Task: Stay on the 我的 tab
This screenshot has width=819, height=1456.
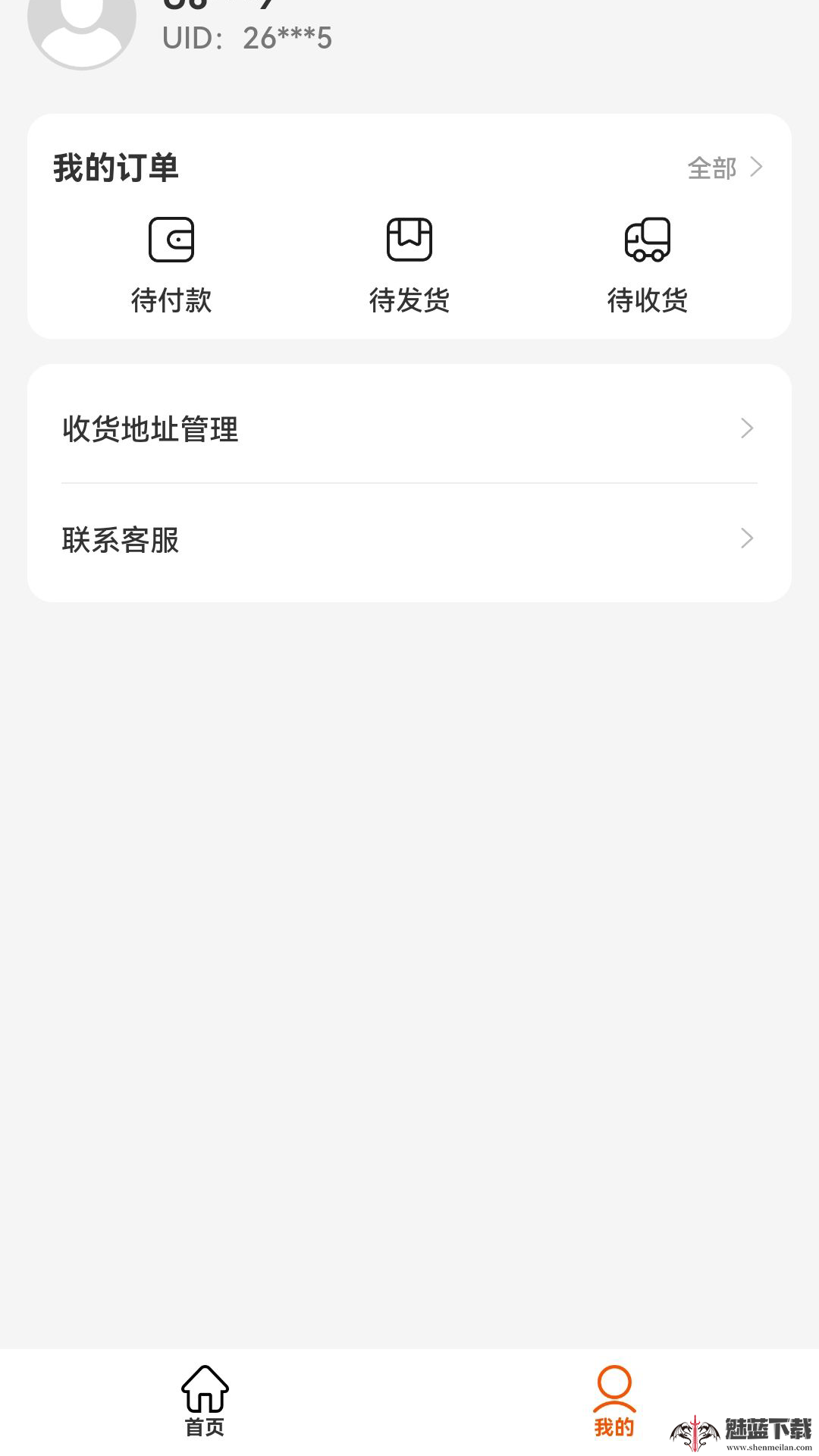Action: click(614, 1401)
